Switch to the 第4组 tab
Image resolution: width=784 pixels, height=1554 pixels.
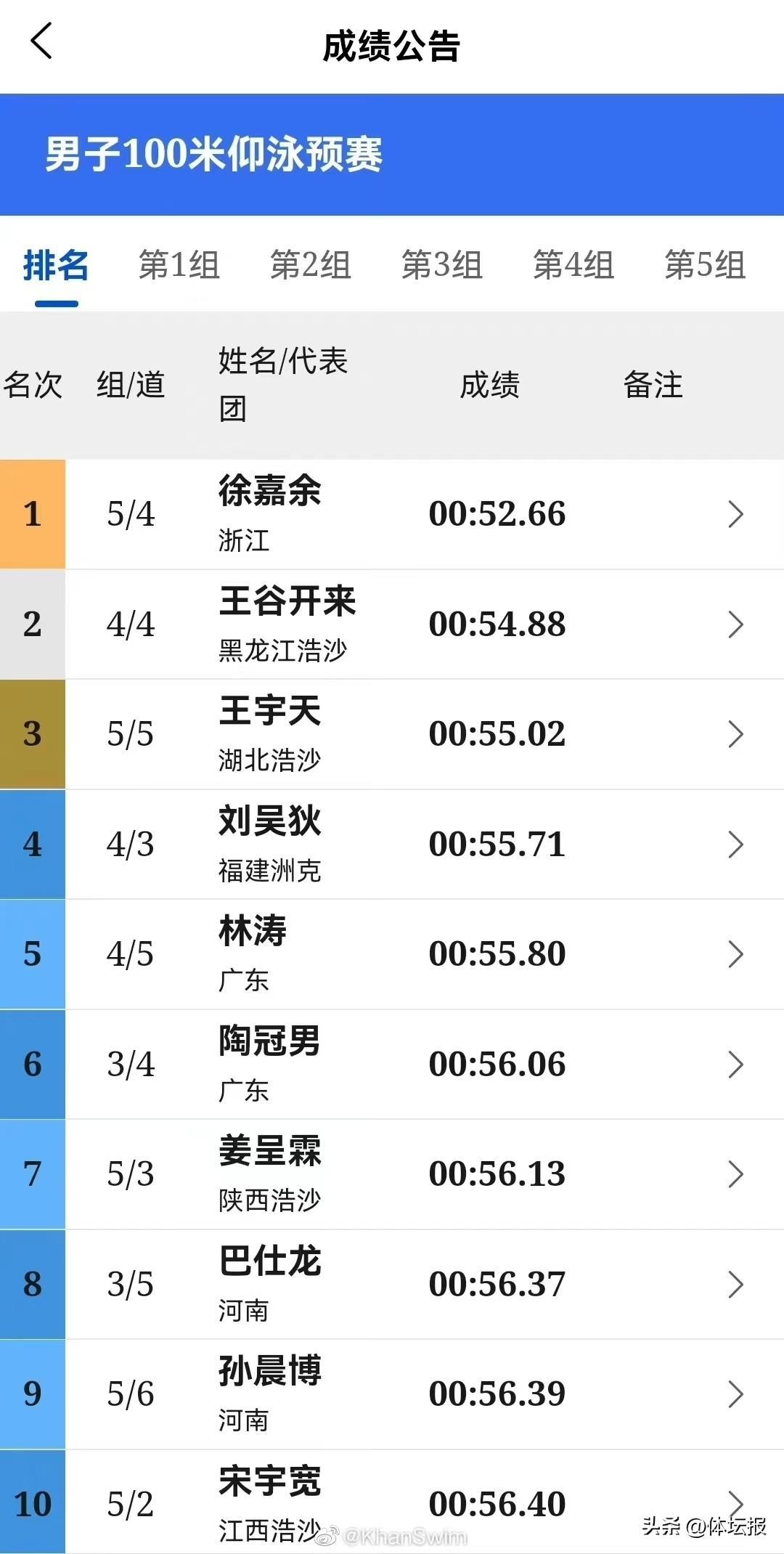(573, 265)
